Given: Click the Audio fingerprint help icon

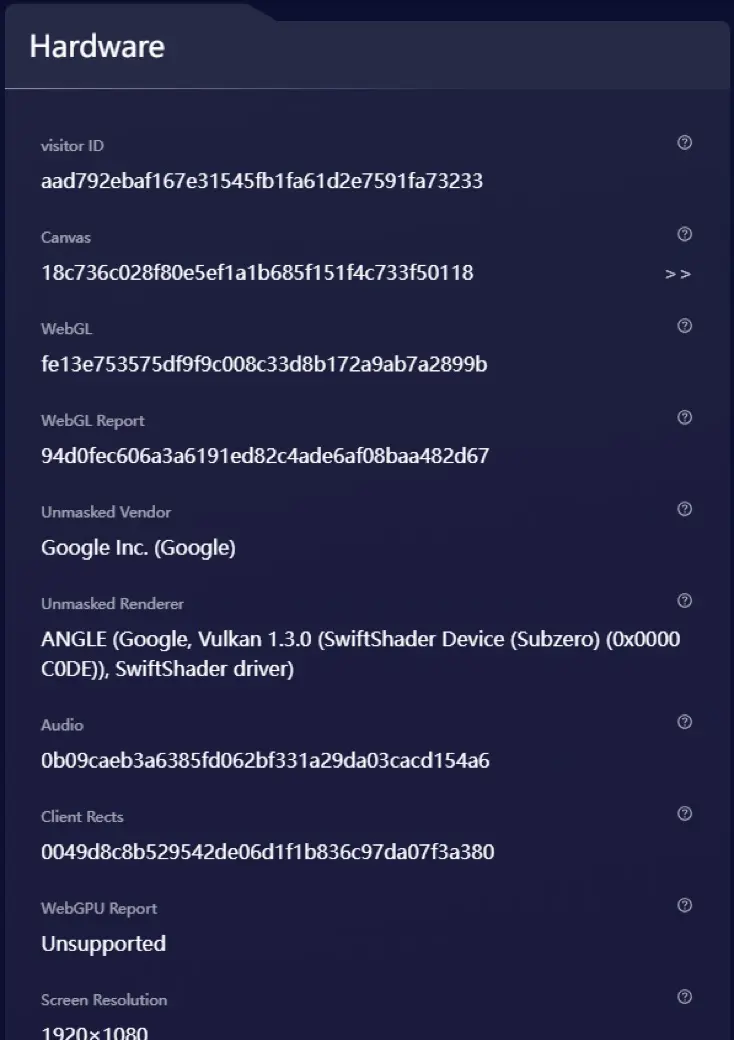Looking at the screenshot, I should coord(685,721).
